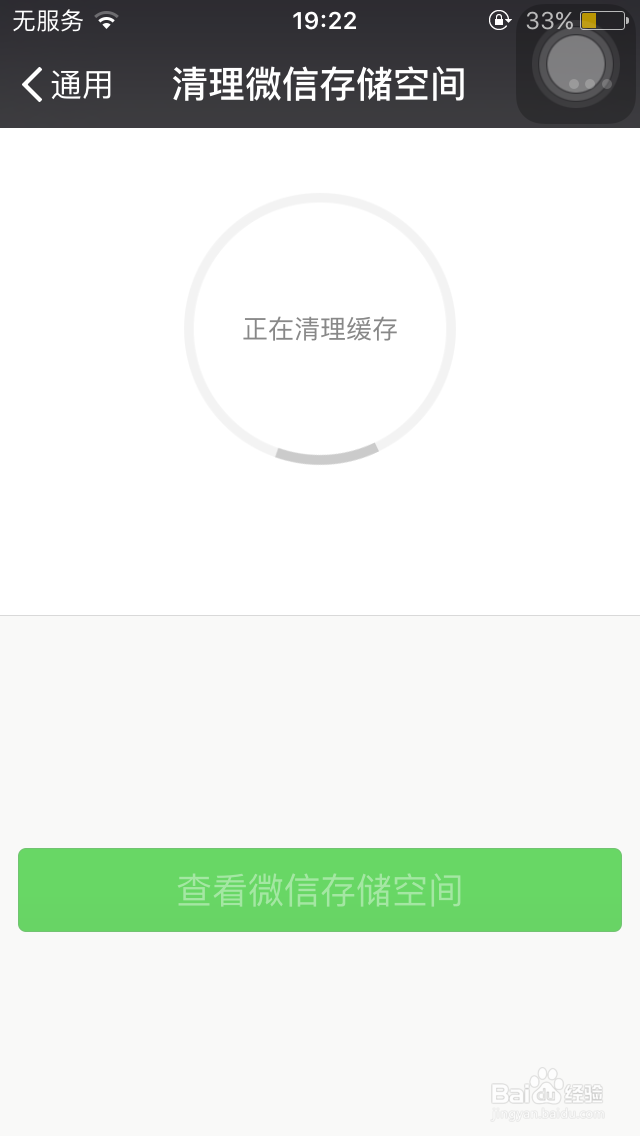
Task: Tap the 查看微信存储空间 button
Action: 320,890
